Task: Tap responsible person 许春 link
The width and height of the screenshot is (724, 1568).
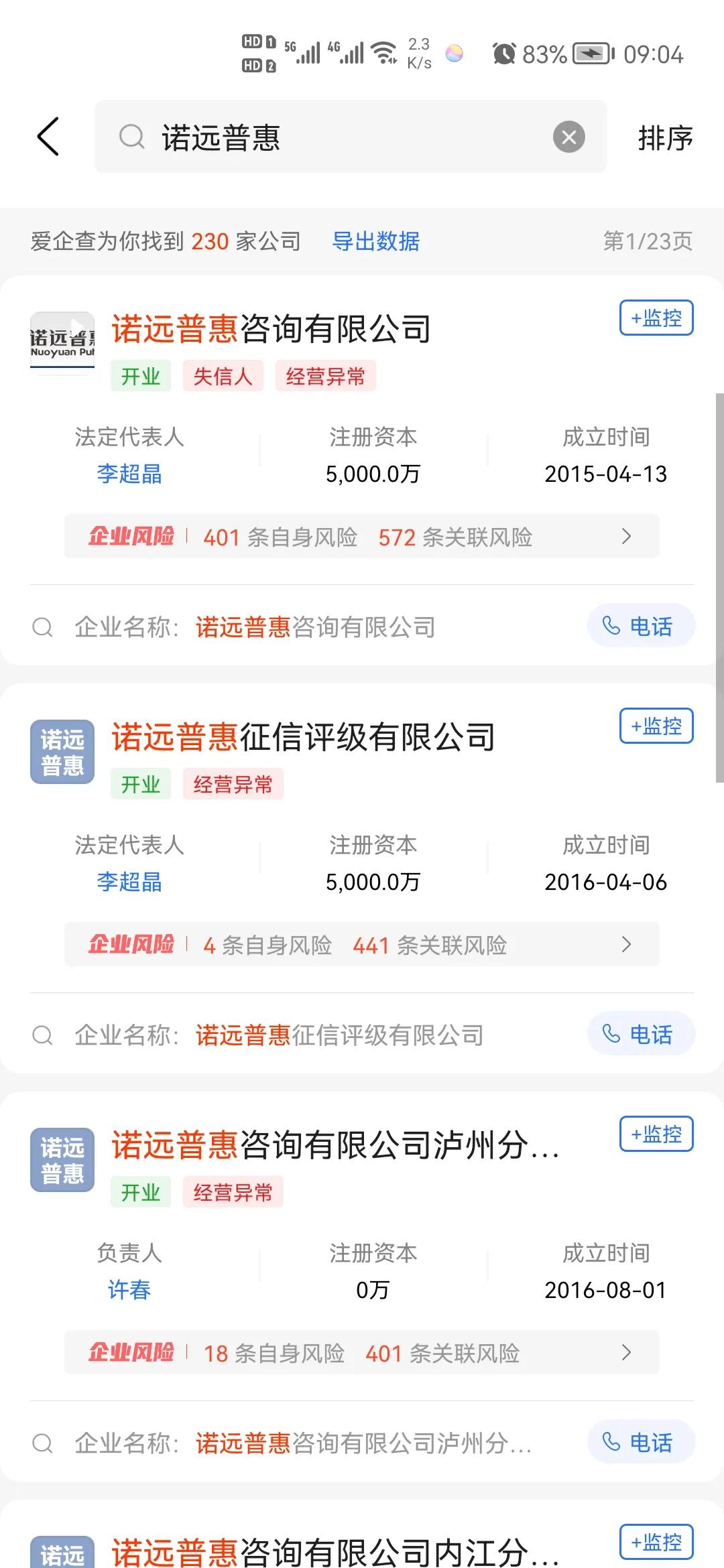Action: point(129,1289)
